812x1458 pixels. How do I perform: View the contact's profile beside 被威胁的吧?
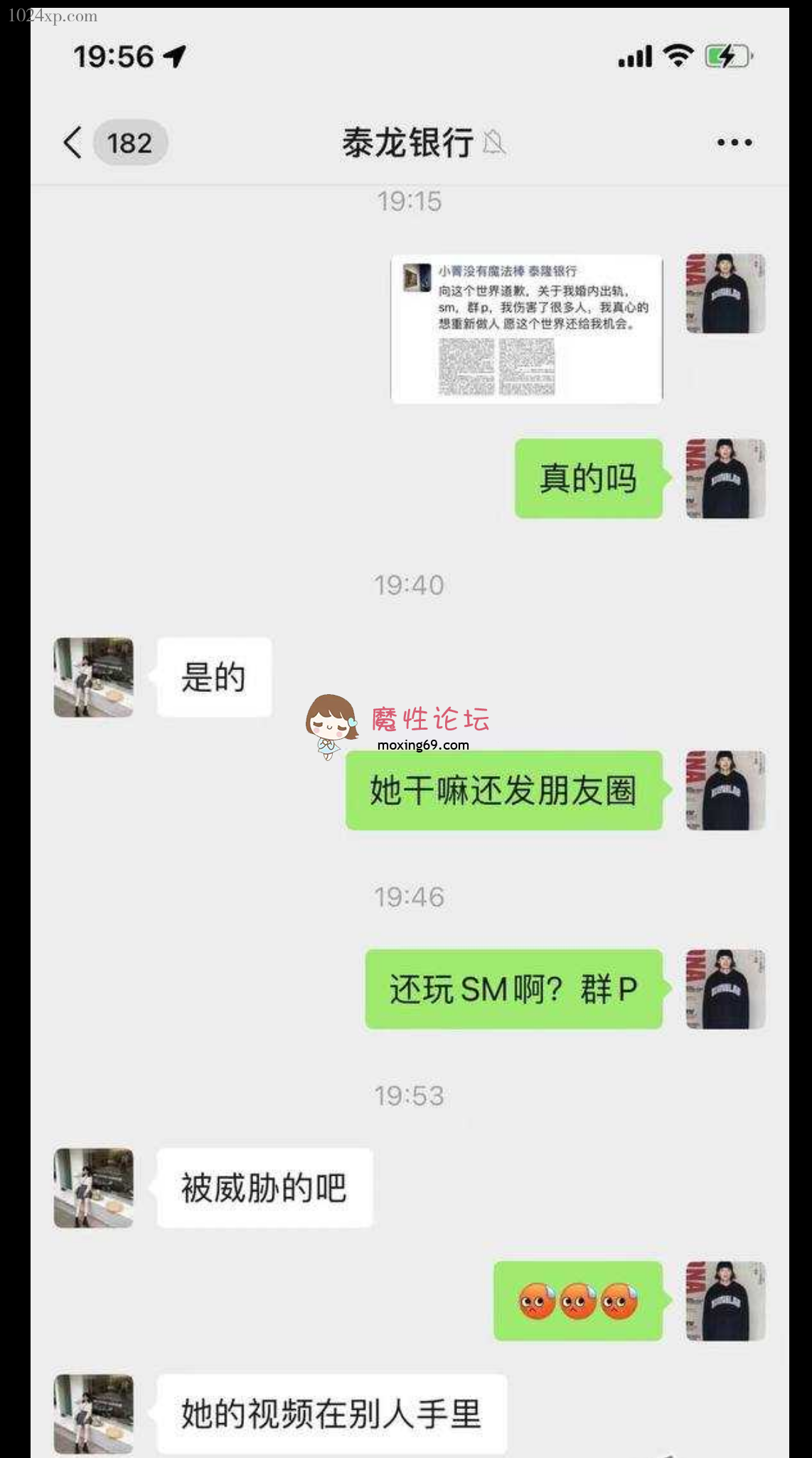coord(93,1188)
